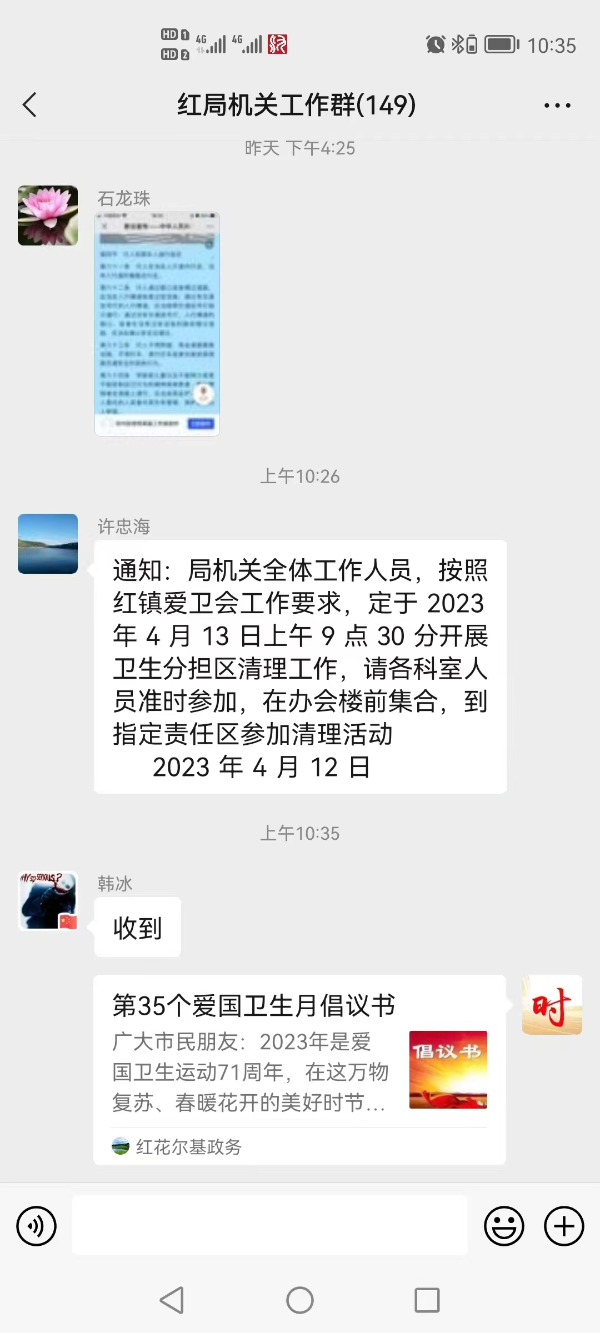Open the emoji picker

(x=504, y=1225)
